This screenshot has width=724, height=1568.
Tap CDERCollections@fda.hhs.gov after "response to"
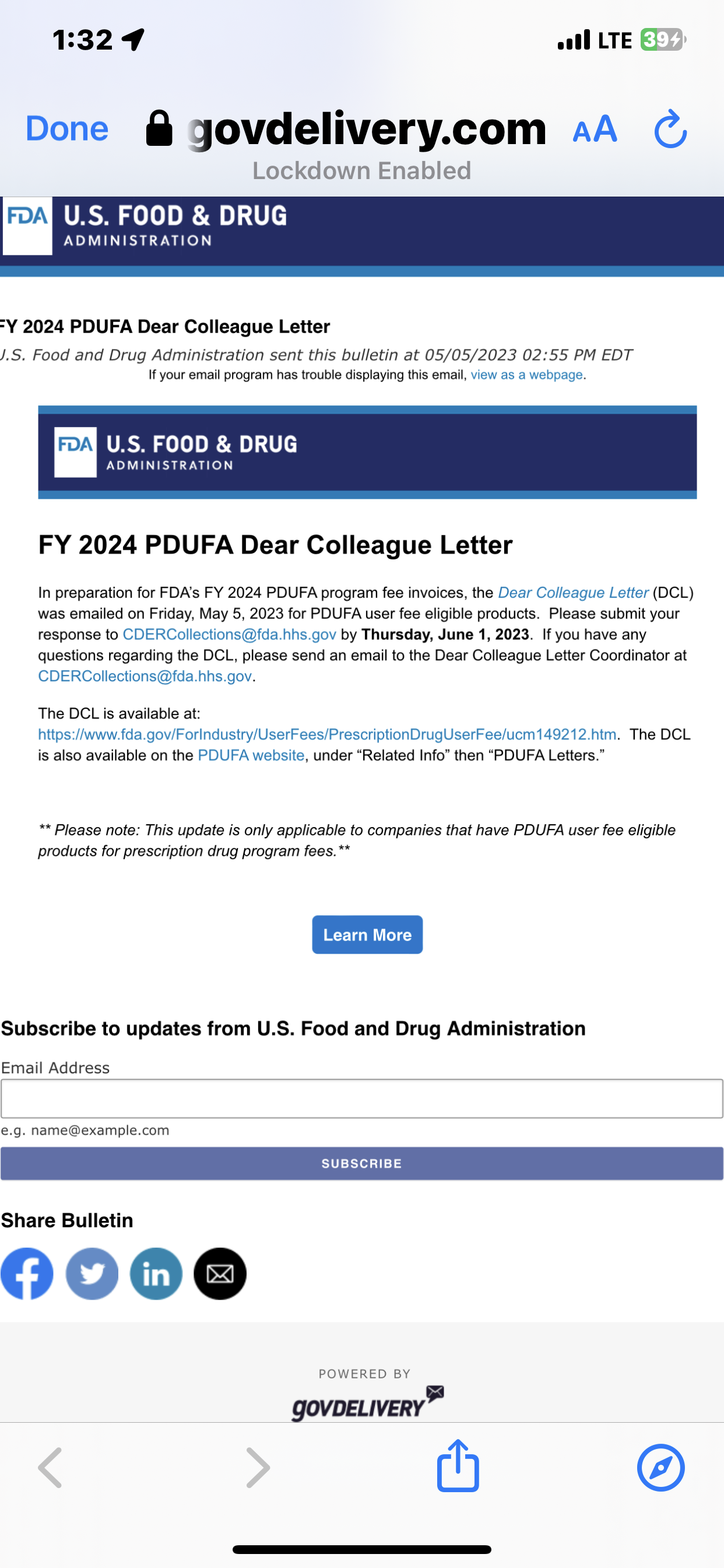tap(229, 635)
